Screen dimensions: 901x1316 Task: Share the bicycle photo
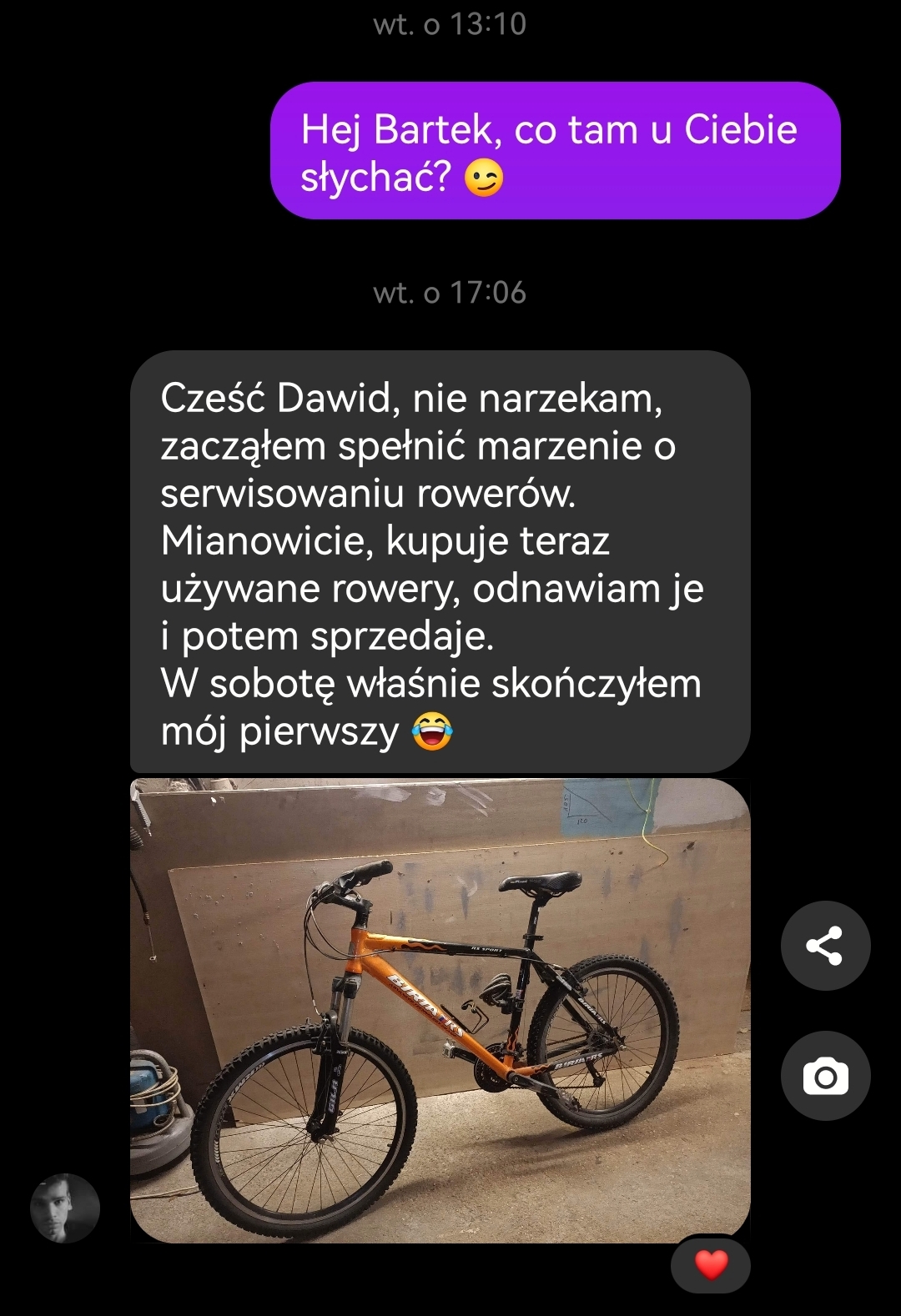click(x=825, y=946)
